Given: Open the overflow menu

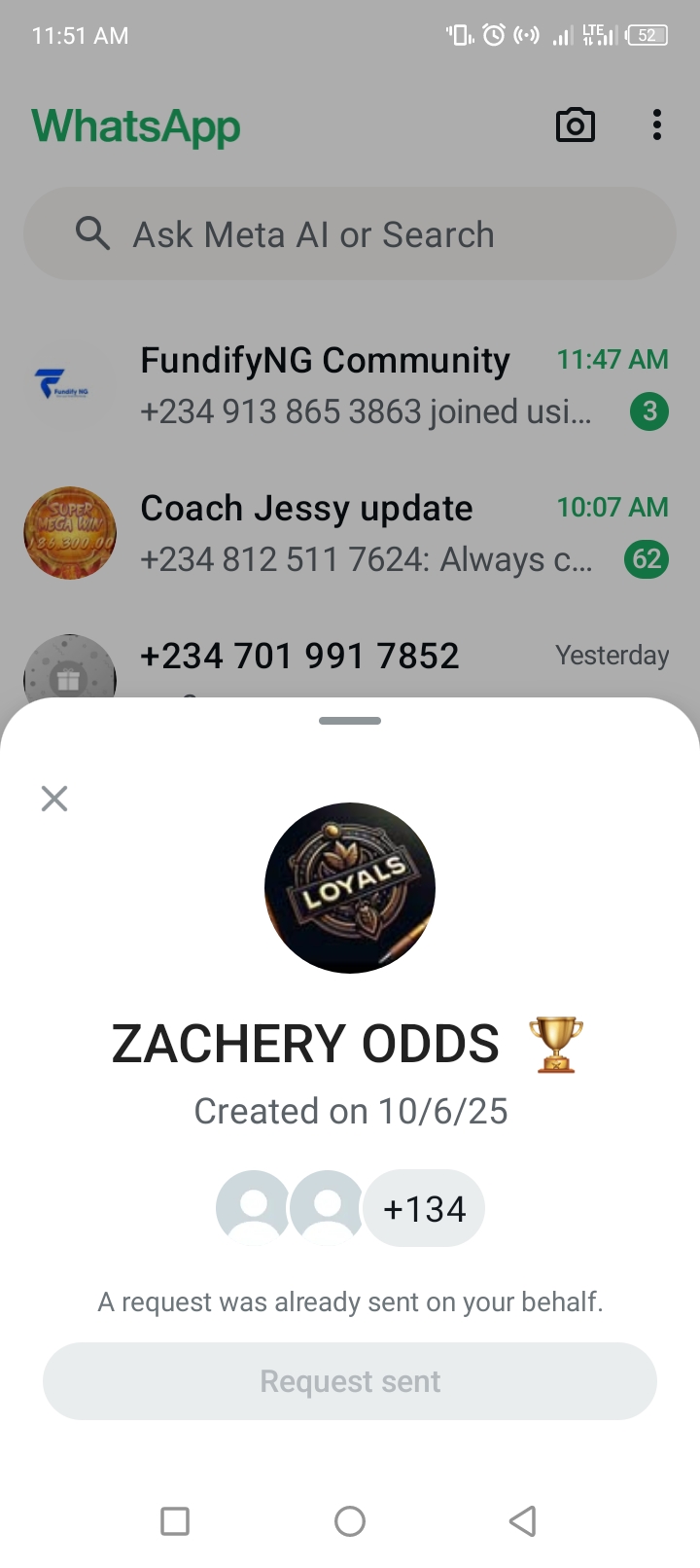Looking at the screenshot, I should [x=657, y=125].
